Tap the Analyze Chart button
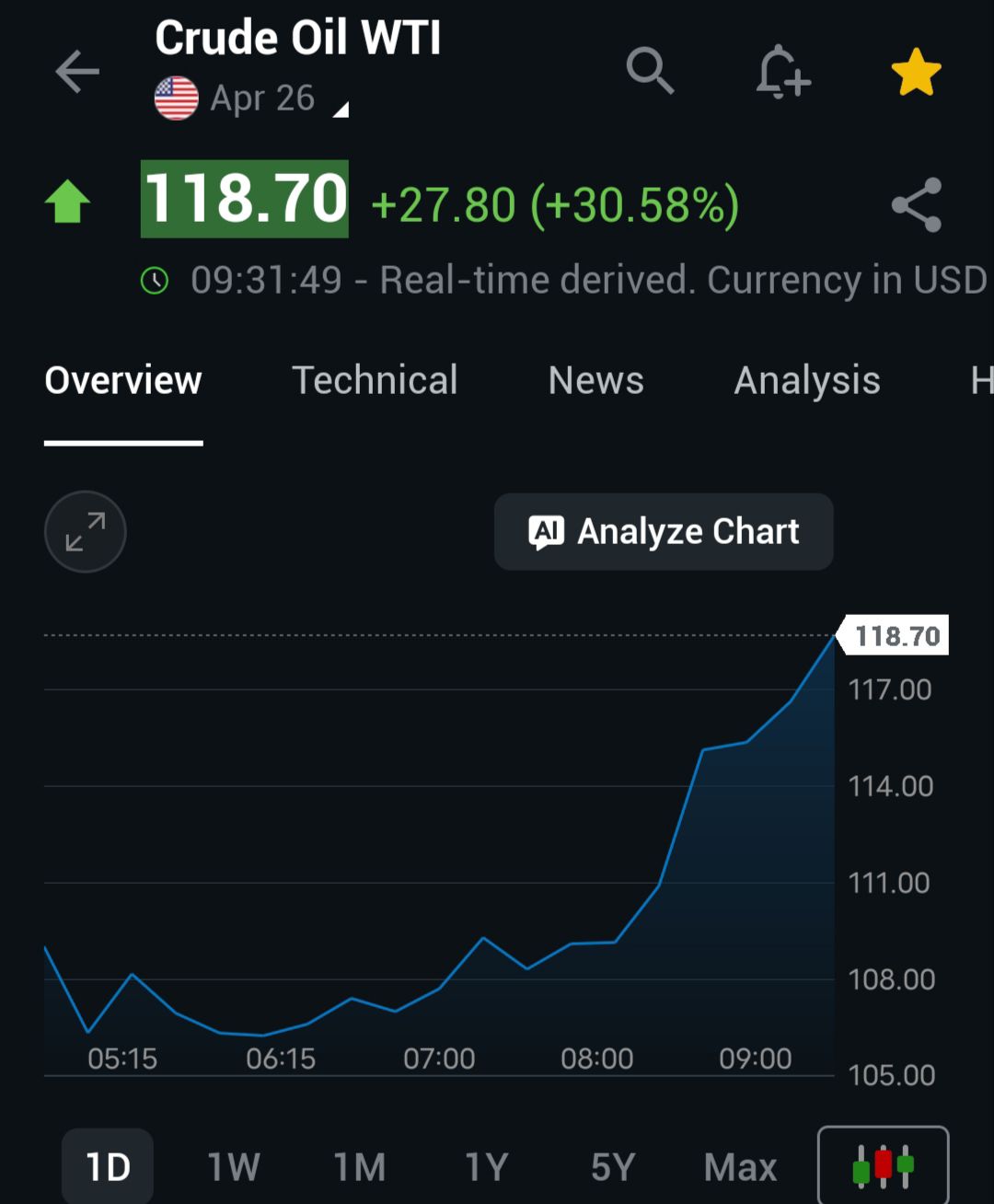 tap(664, 532)
